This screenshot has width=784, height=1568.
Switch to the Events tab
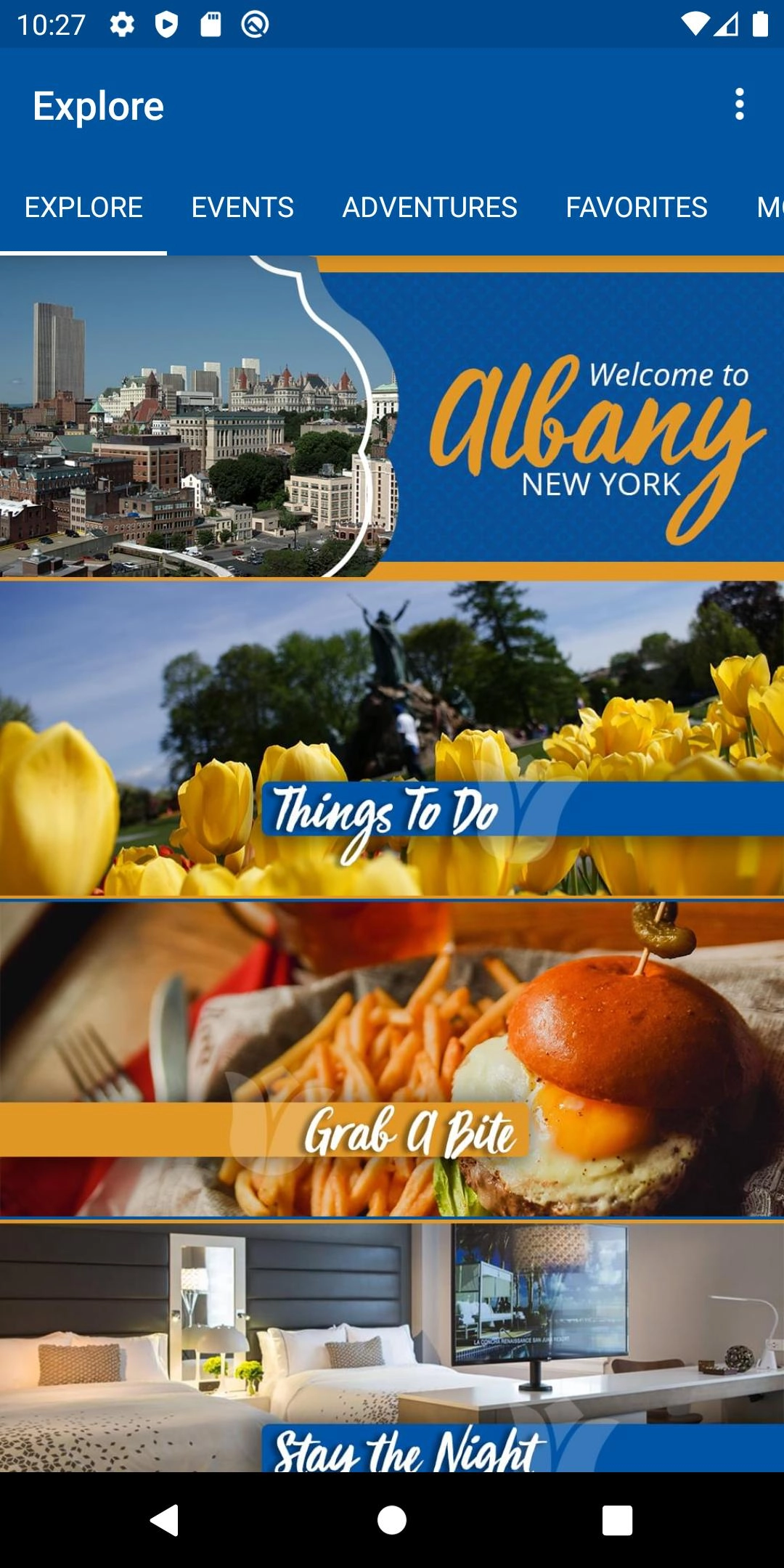pyautogui.click(x=242, y=208)
